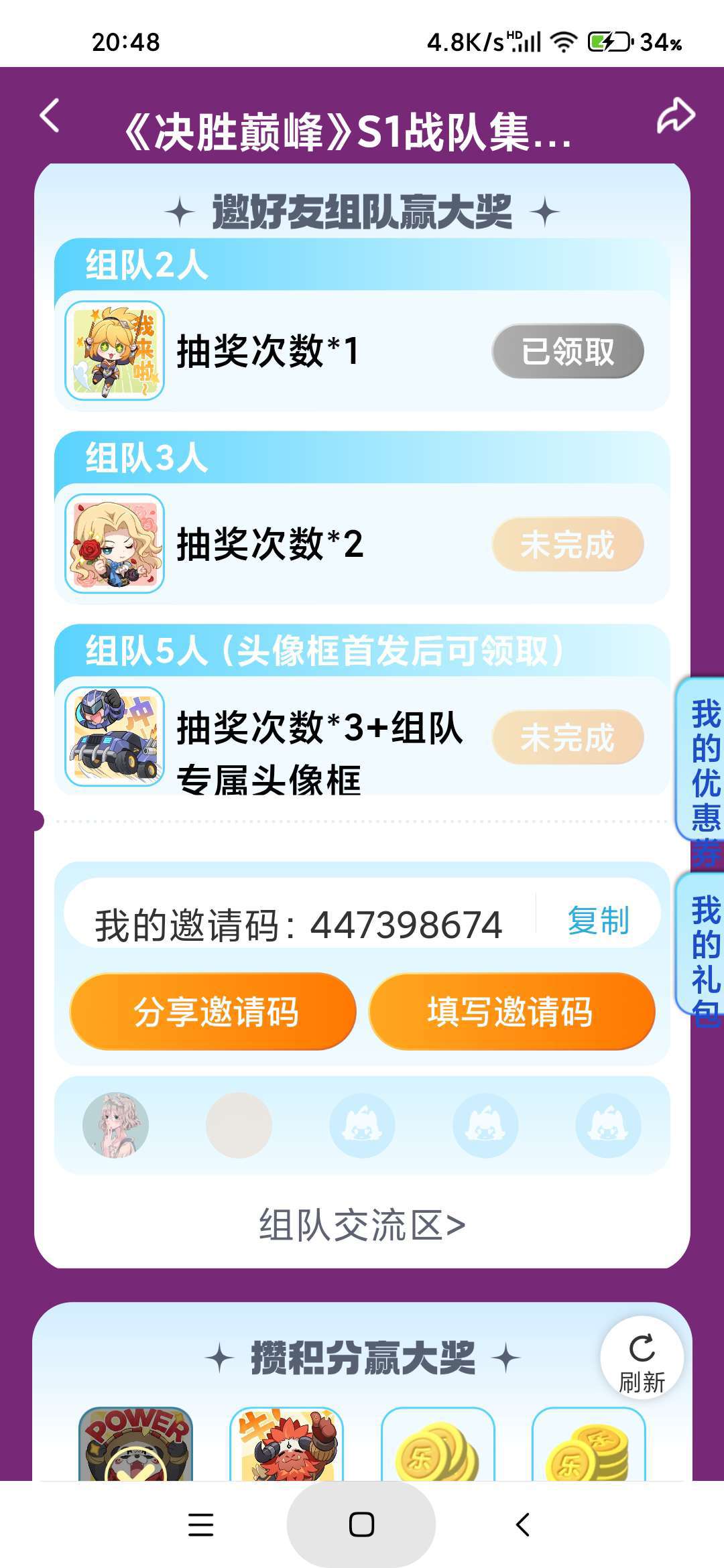Tap 未完成 button for 组队5人 reward
Image resolution: width=724 pixels, height=1568 pixels.
pos(568,737)
